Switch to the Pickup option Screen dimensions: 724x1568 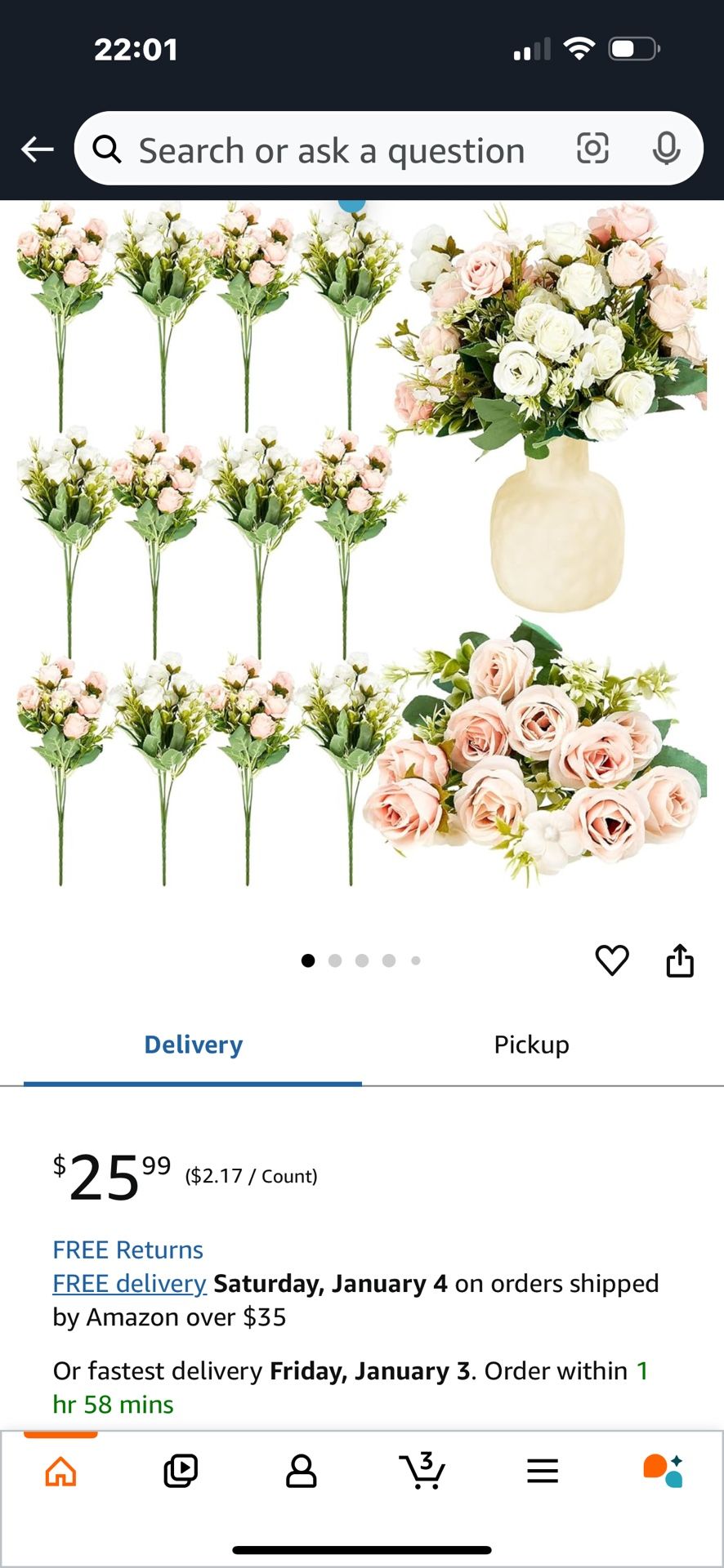click(x=531, y=1045)
